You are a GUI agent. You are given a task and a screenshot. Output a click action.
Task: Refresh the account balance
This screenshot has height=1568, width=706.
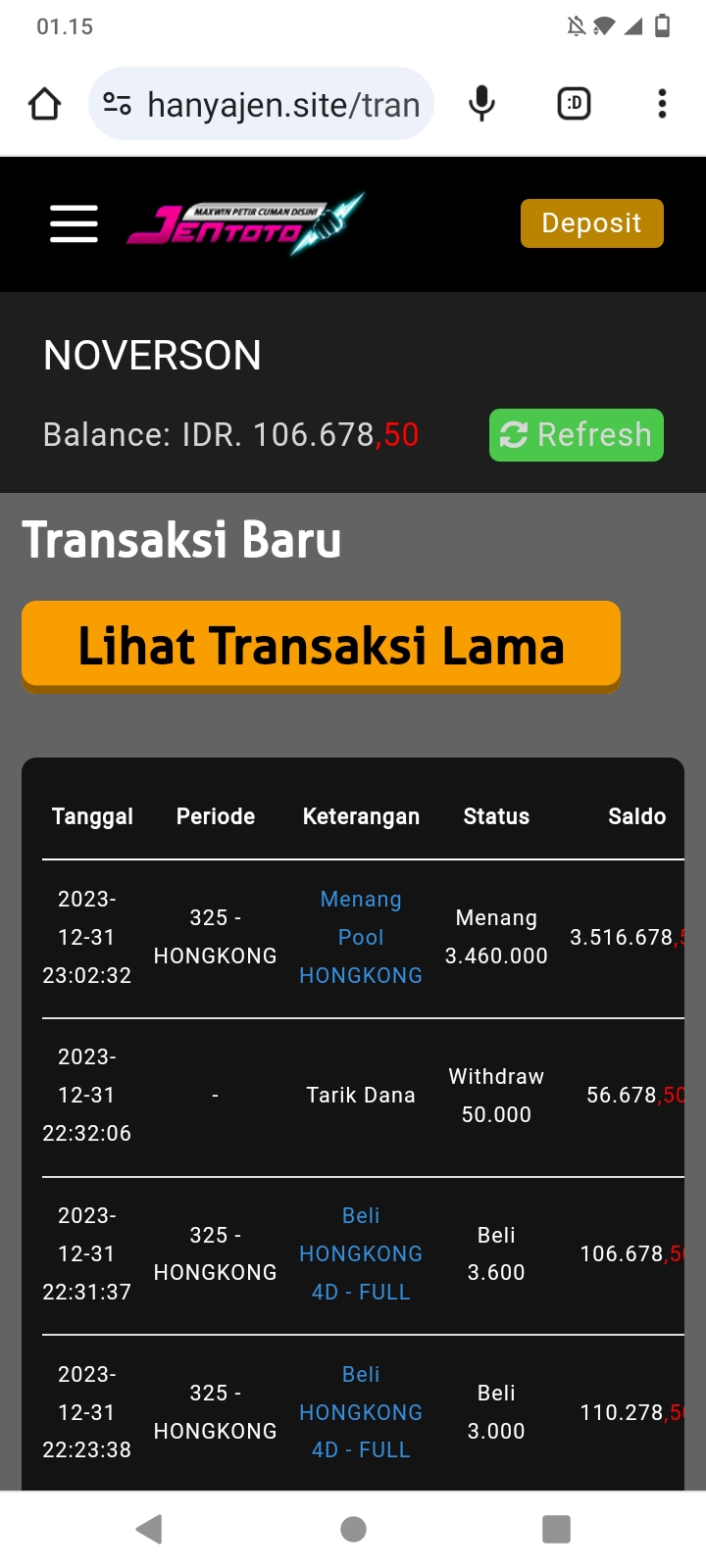coord(576,435)
